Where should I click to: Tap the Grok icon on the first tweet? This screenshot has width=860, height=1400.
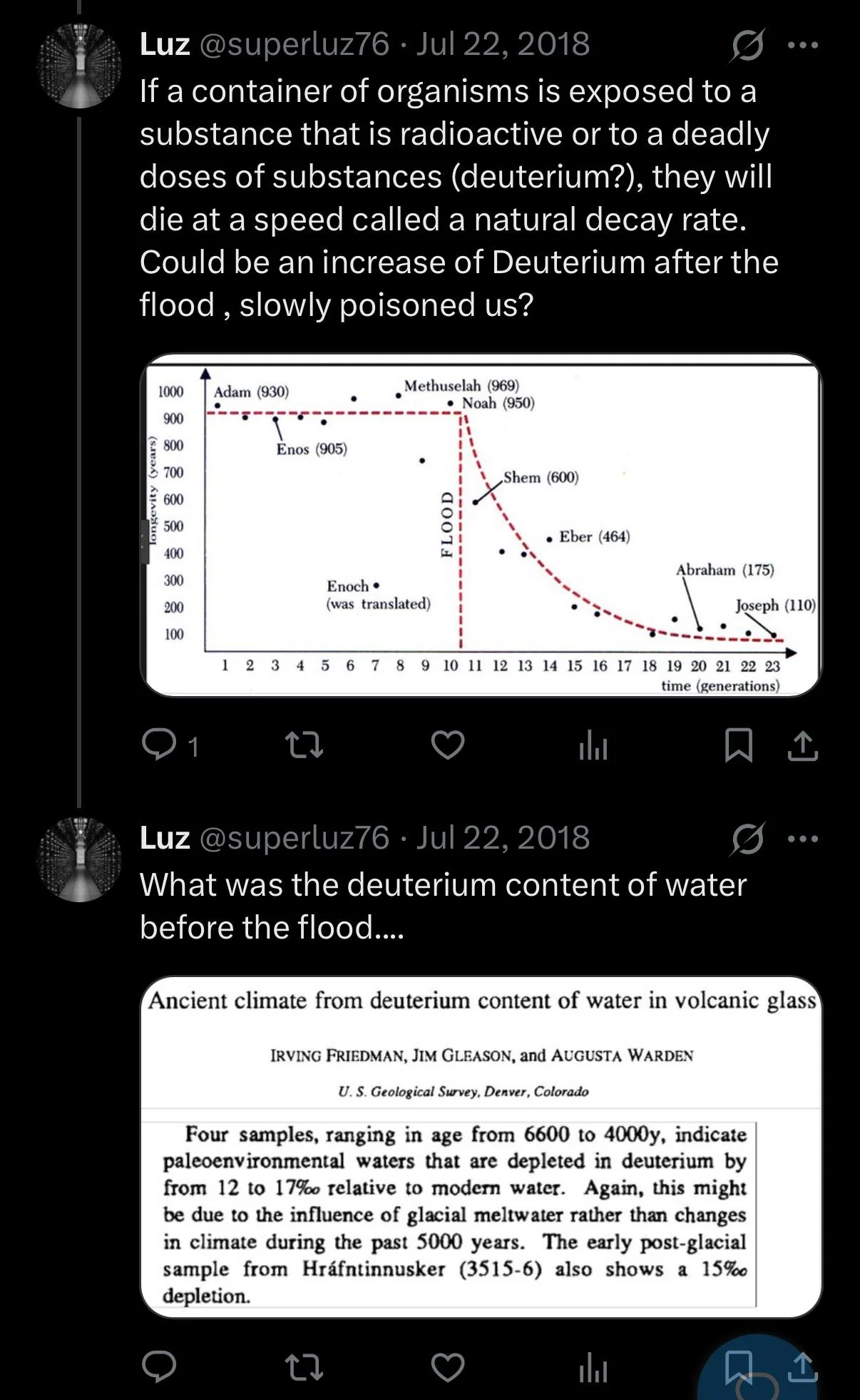tap(747, 46)
